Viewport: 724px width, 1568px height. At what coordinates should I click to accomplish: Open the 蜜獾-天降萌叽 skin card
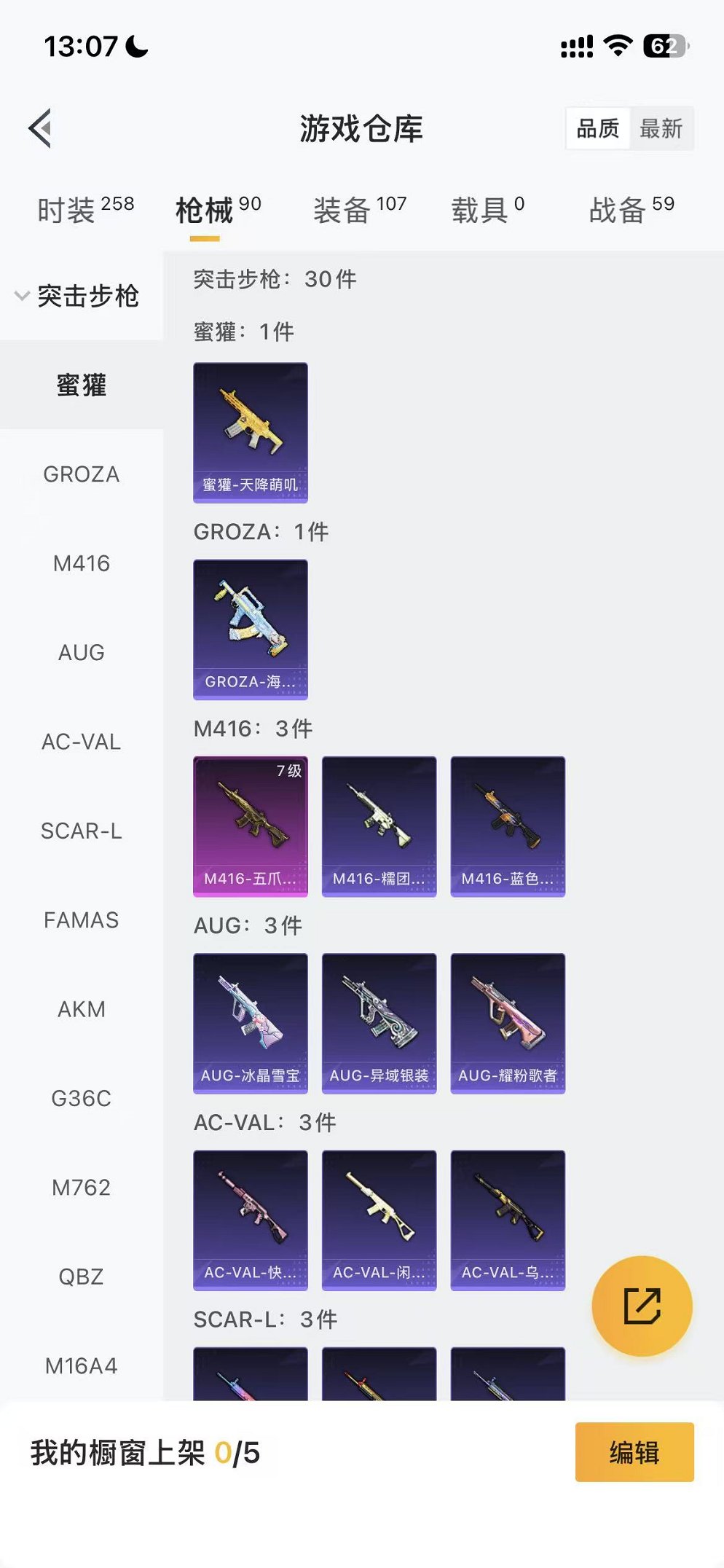250,432
